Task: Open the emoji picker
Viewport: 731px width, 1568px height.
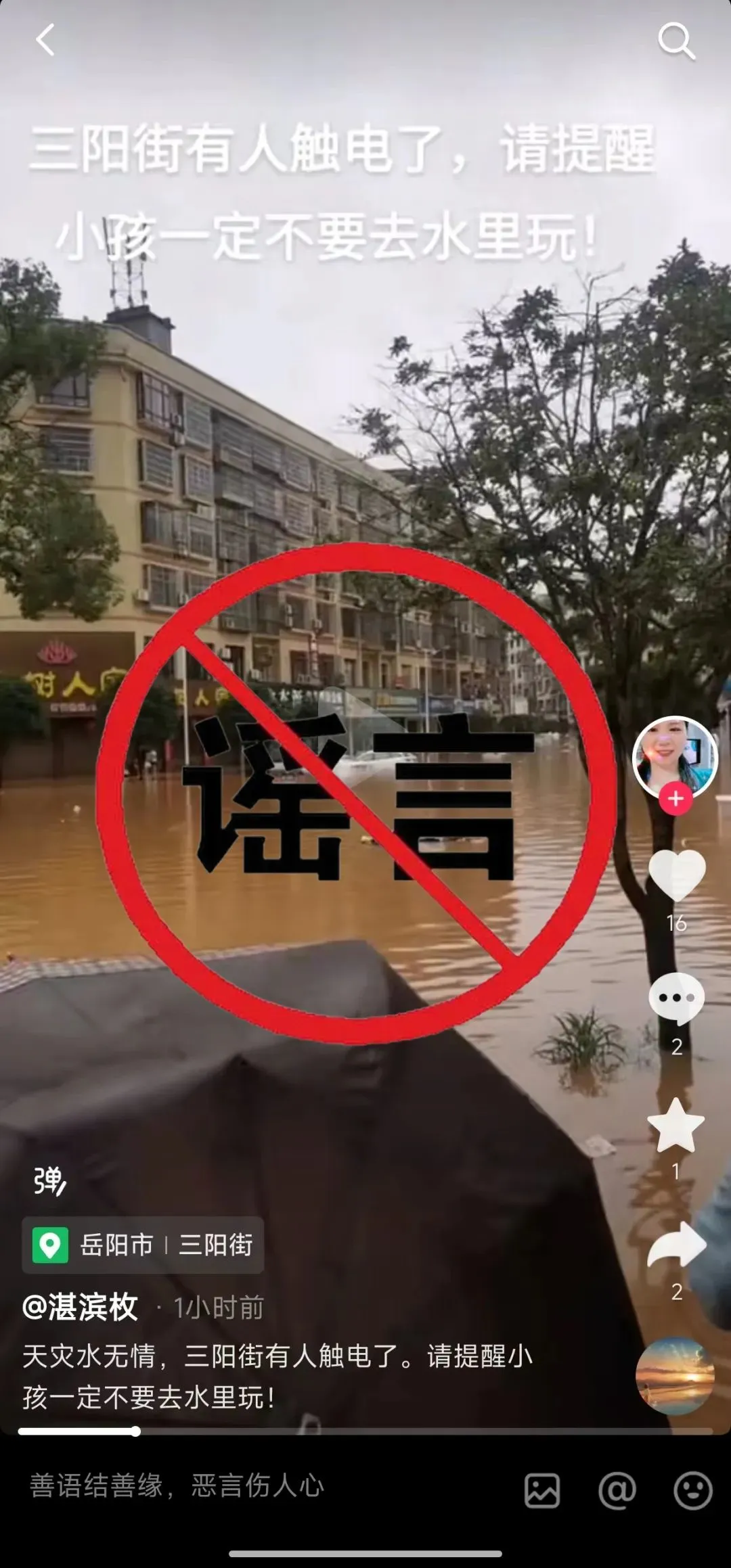Action: 692,1490
